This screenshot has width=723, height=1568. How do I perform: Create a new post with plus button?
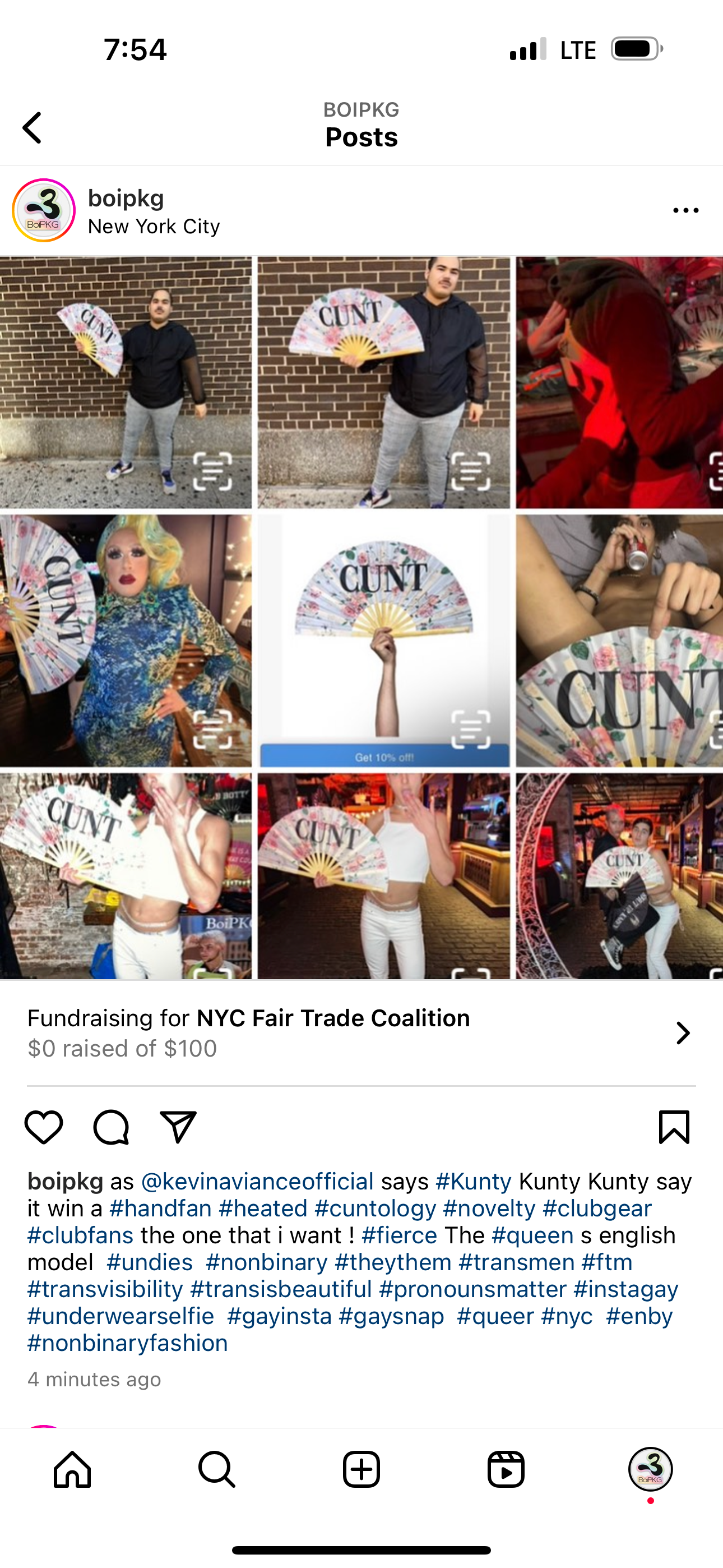coord(361,1469)
